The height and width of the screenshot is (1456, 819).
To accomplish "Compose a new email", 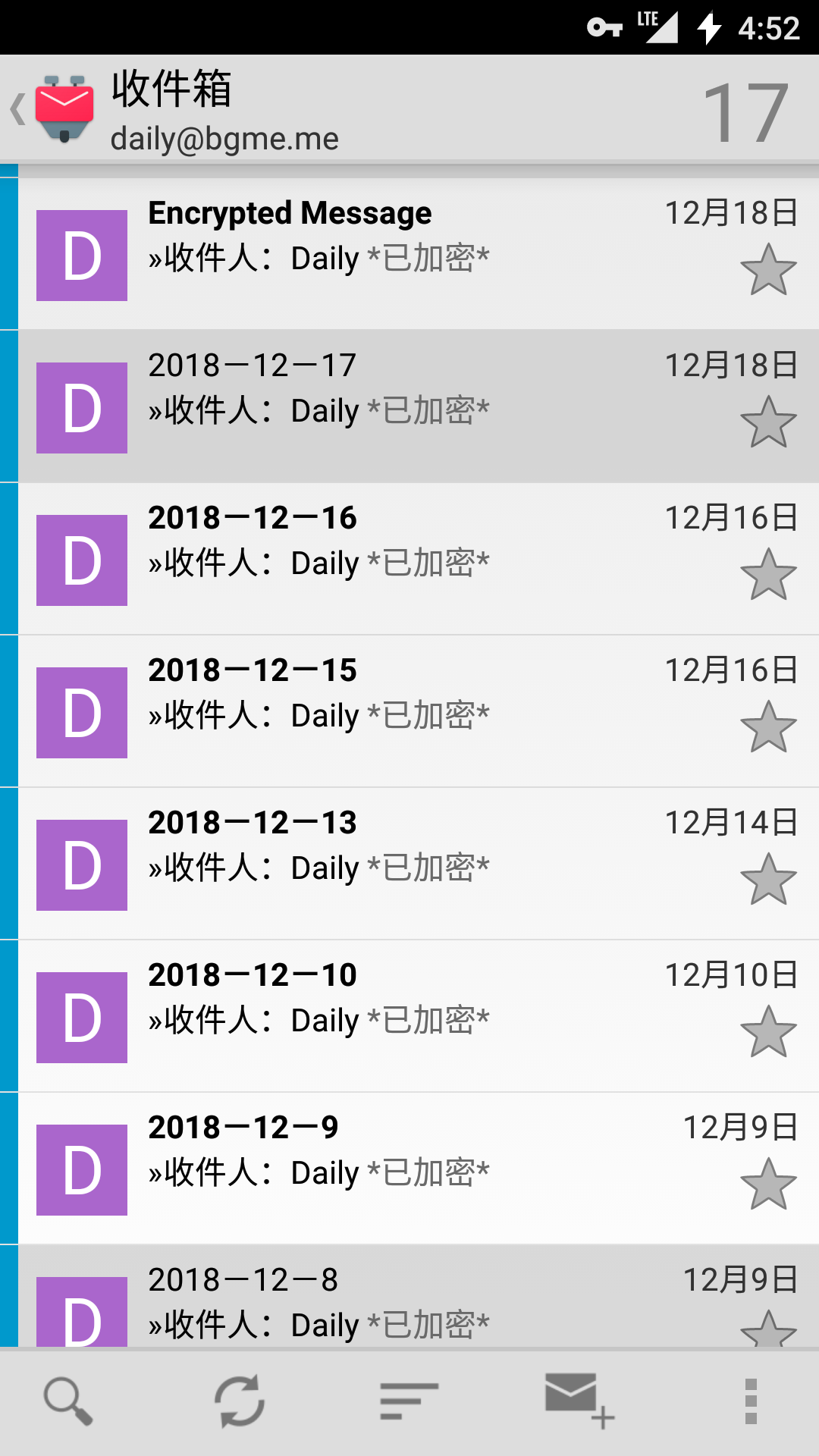I will tap(579, 1401).
